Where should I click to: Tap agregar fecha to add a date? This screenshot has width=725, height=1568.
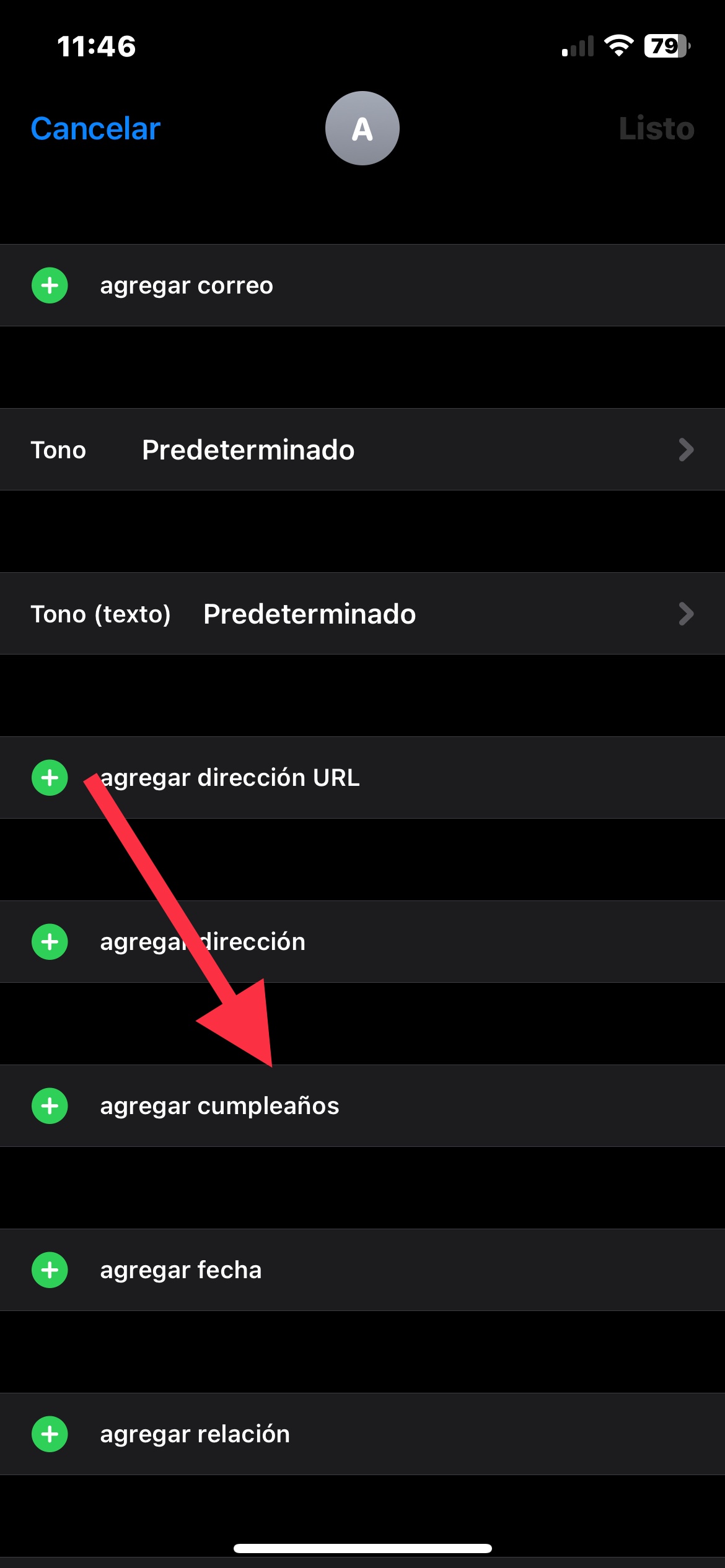coord(180,1270)
